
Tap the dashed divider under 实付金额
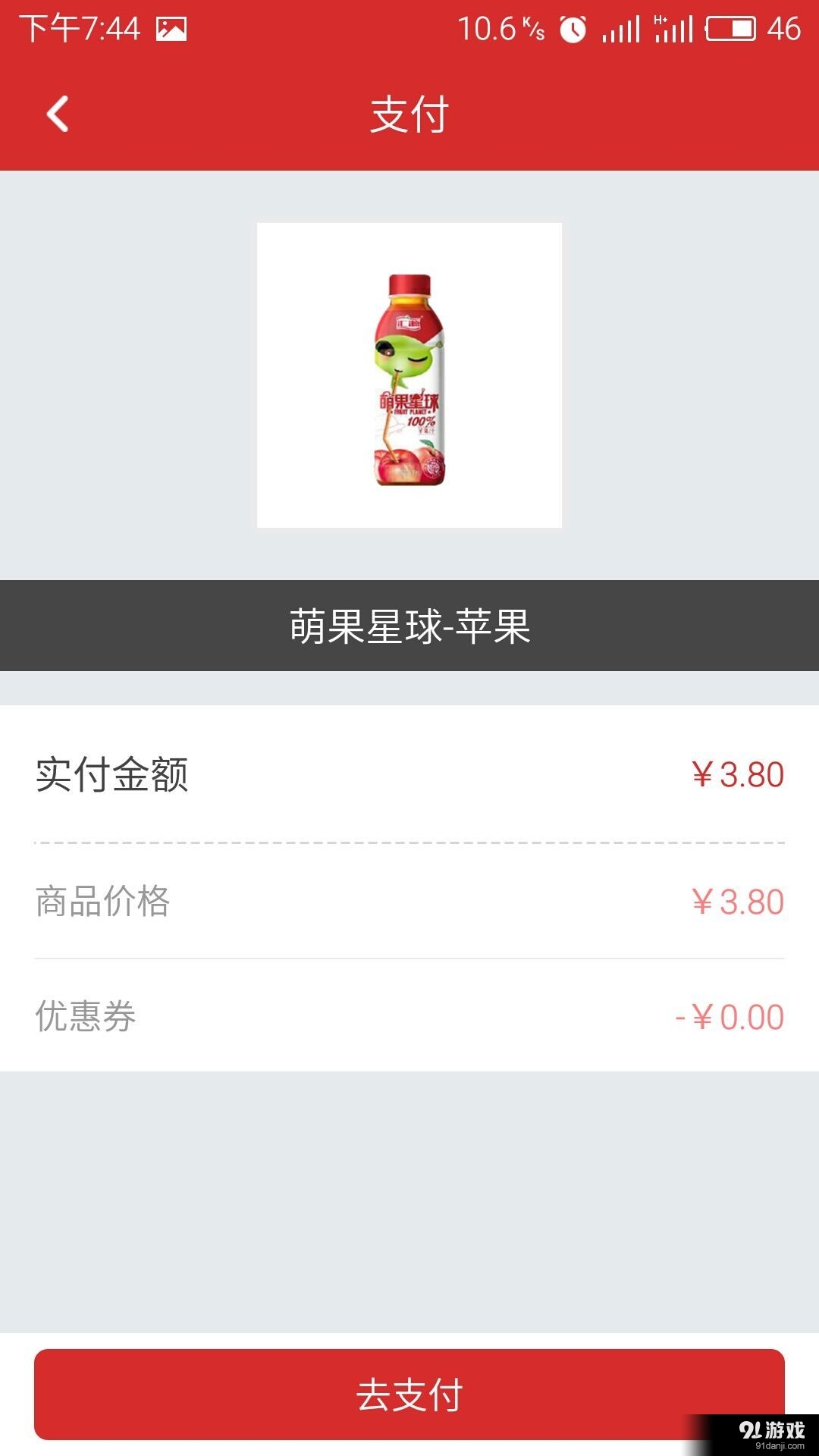point(409,840)
